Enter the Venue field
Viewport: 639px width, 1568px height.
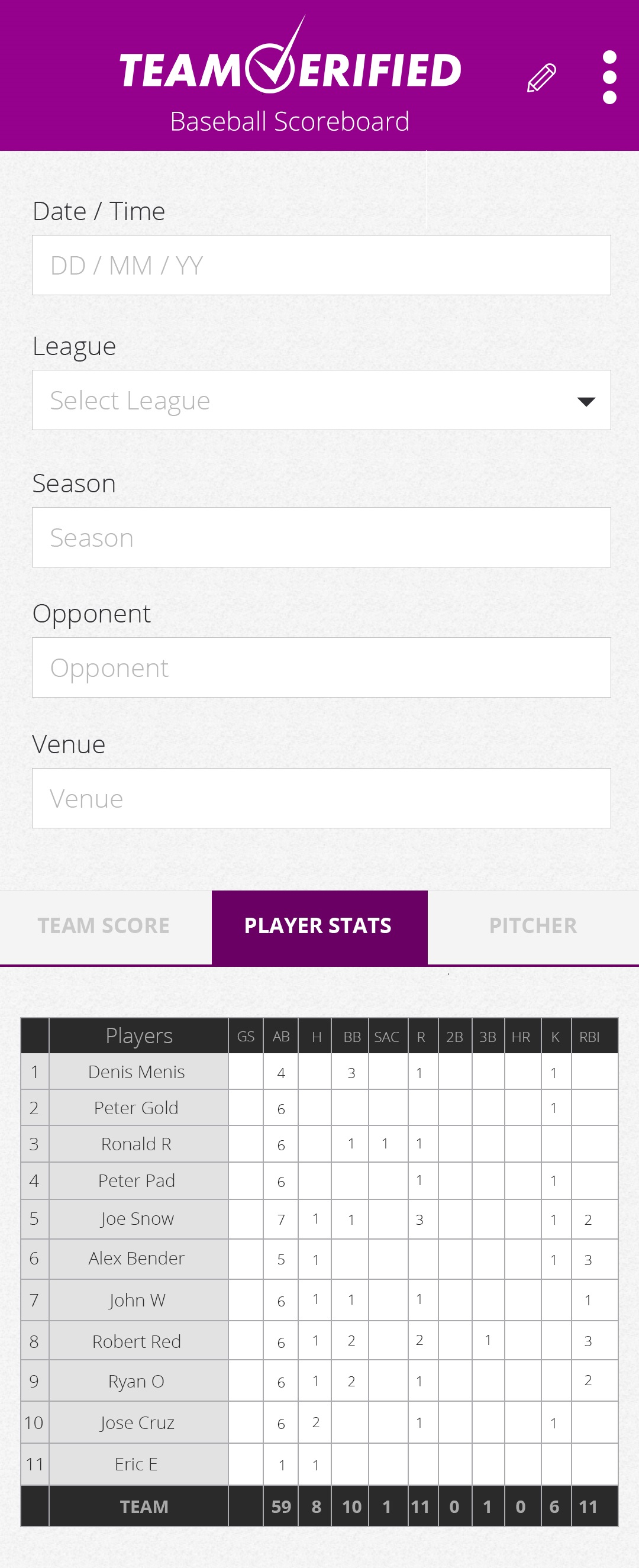tap(321, 798)
